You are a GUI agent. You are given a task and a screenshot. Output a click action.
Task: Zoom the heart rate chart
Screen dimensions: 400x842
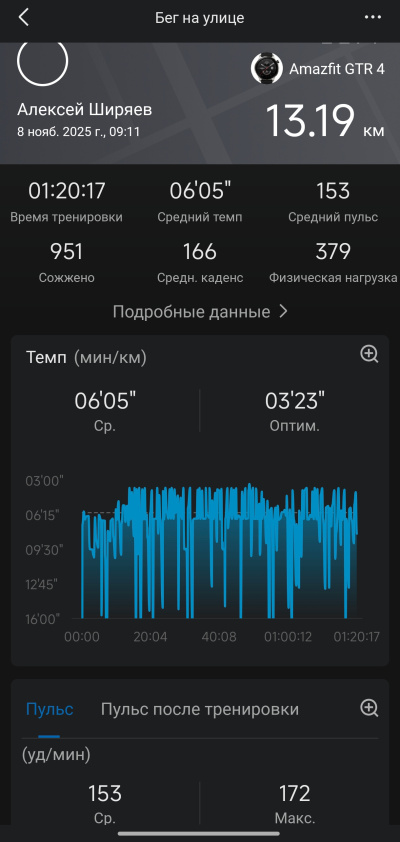click(369, 708)
